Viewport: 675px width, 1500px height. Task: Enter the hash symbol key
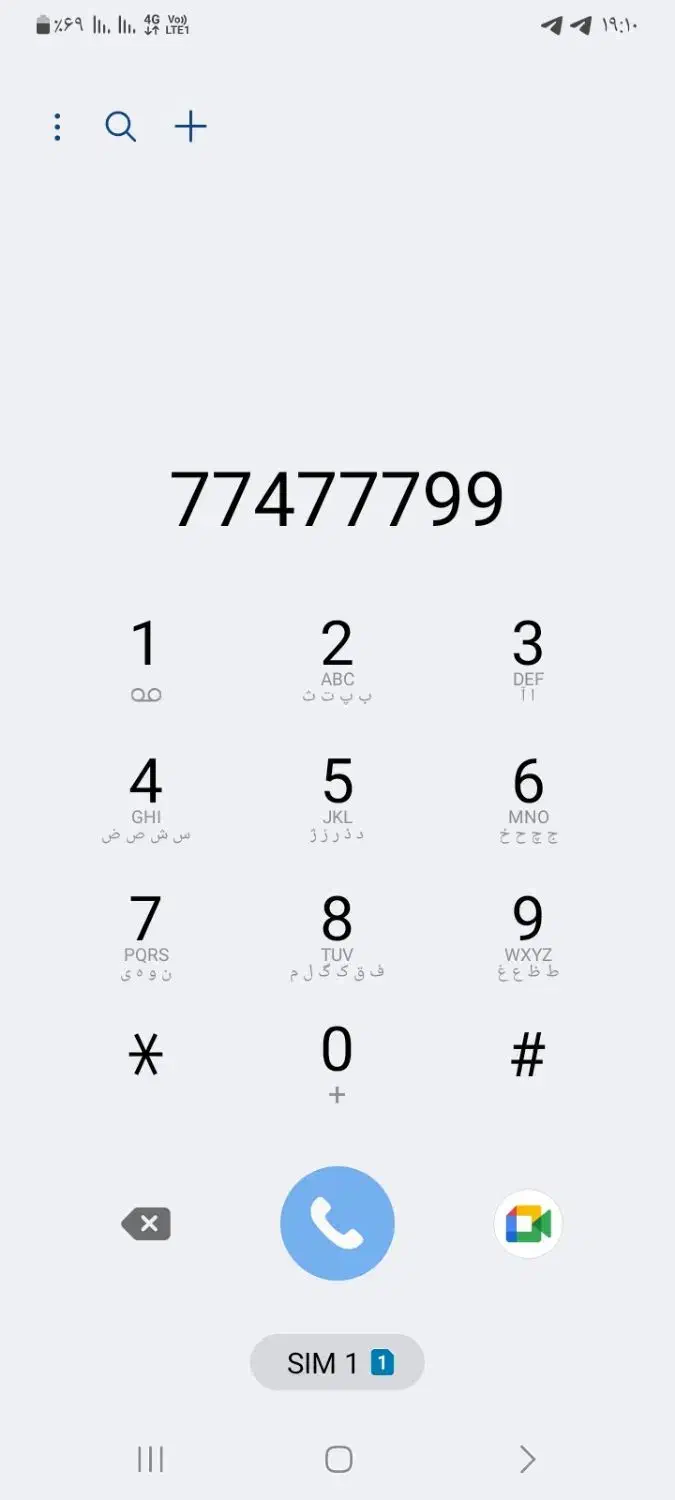pos(528,1056)
